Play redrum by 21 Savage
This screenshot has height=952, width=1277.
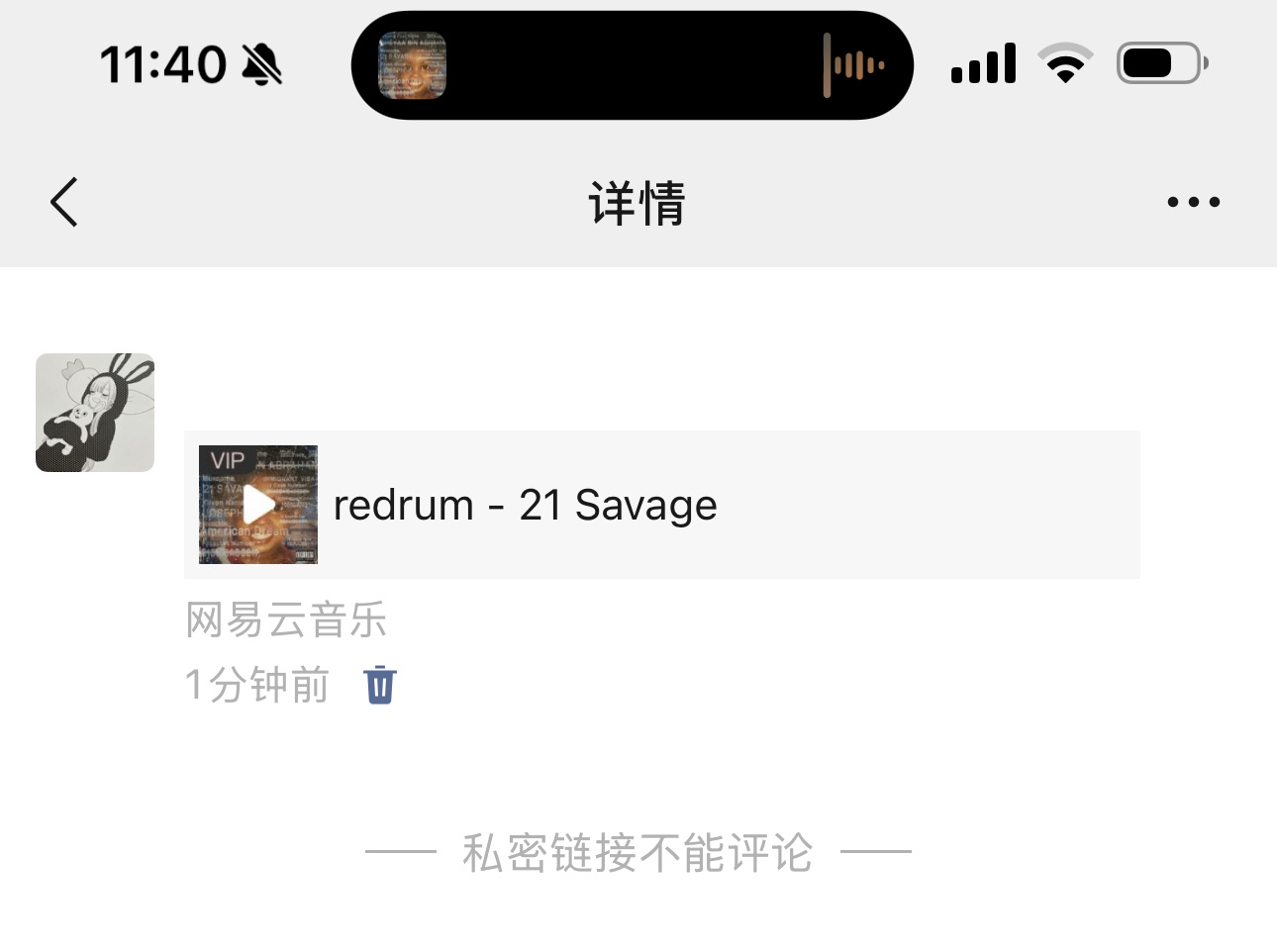[258, 505]
